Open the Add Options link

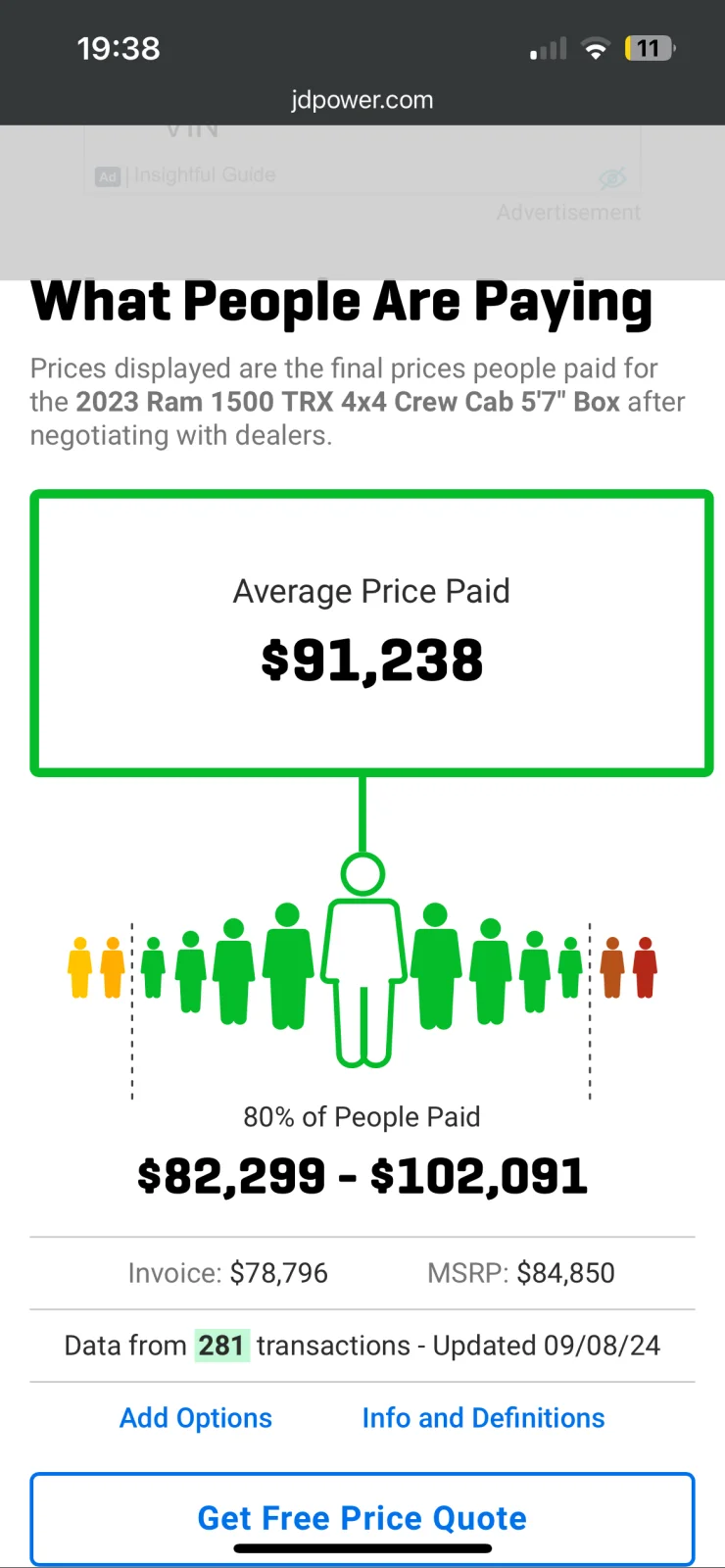pyautogui.click(x=196, y=1418)
